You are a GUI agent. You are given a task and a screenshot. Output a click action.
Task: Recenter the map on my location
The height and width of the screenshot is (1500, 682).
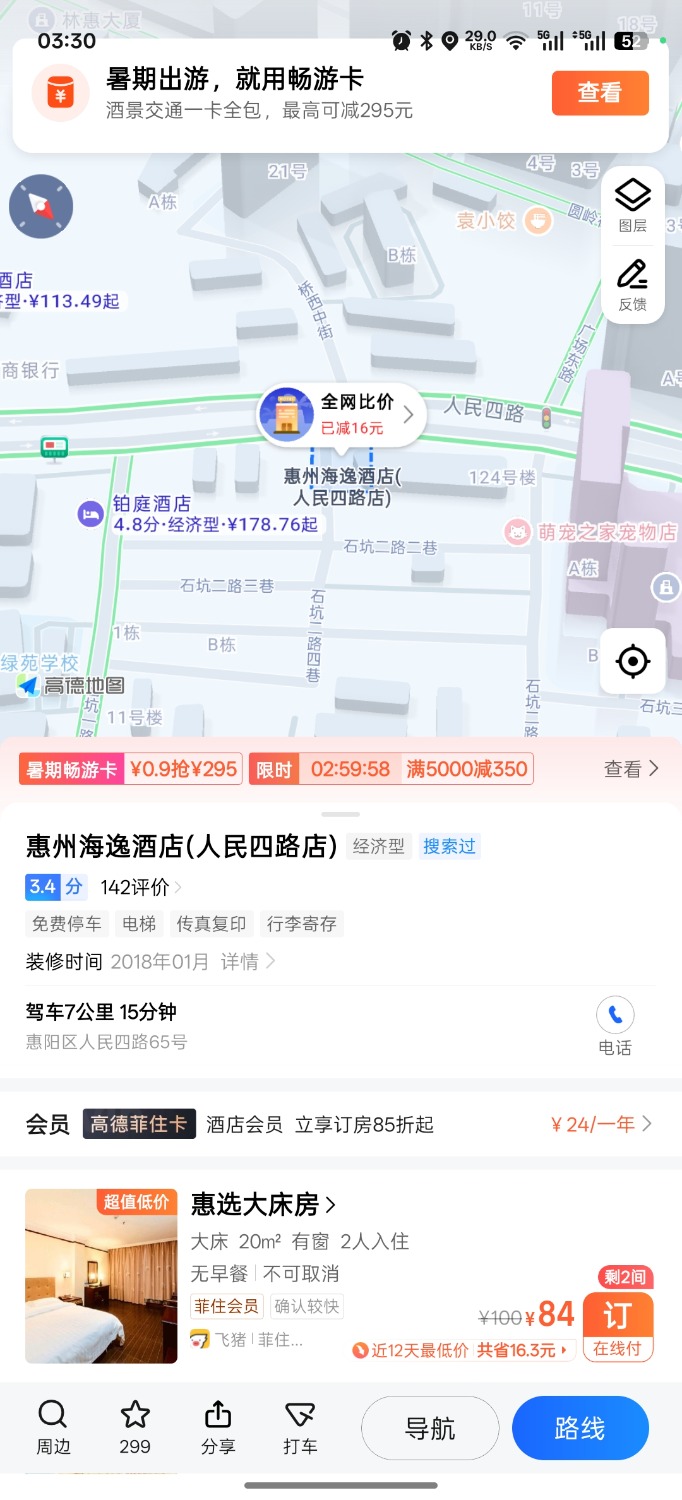coord(632,661)
